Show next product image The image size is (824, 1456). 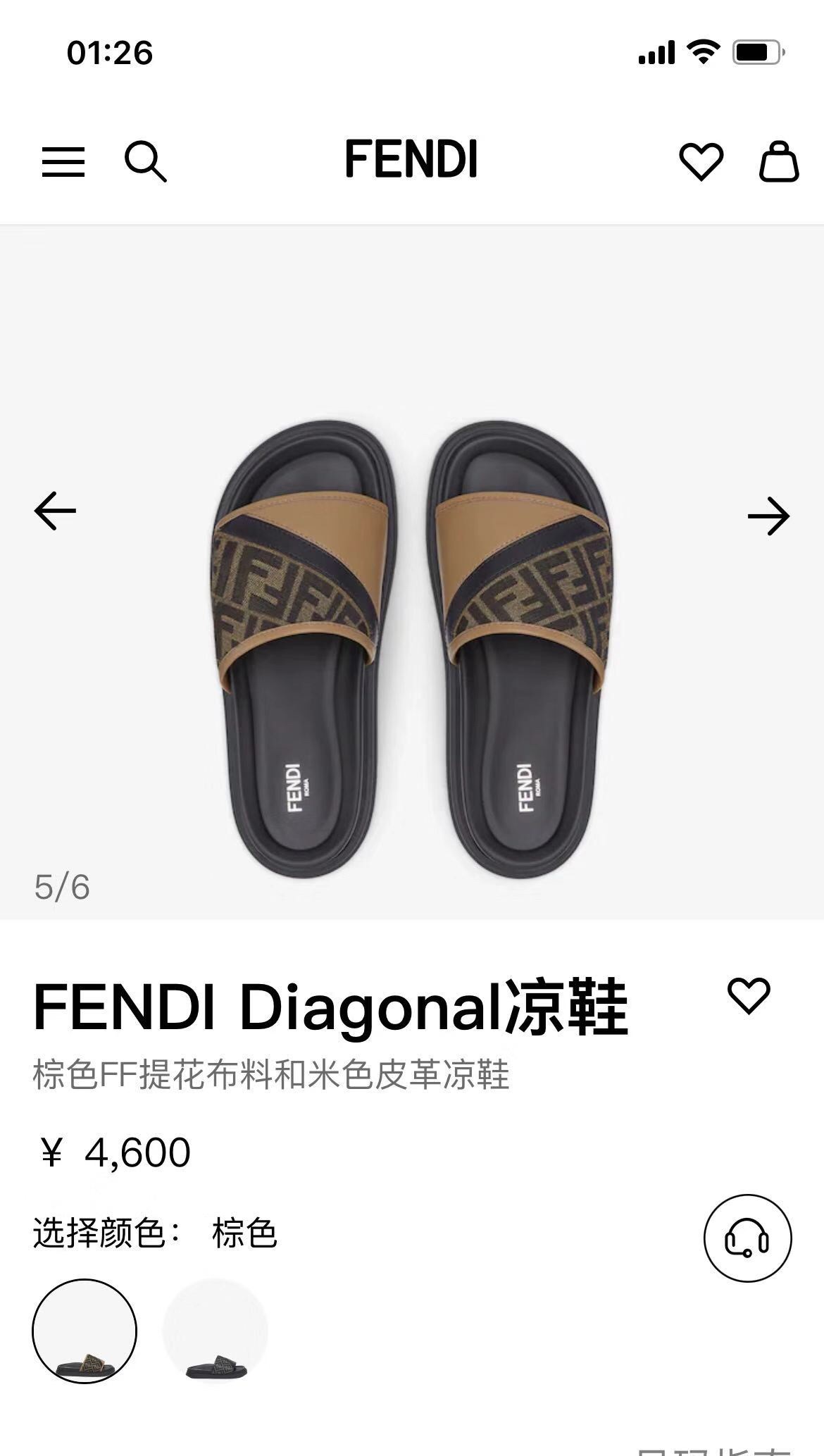point(768,516)
